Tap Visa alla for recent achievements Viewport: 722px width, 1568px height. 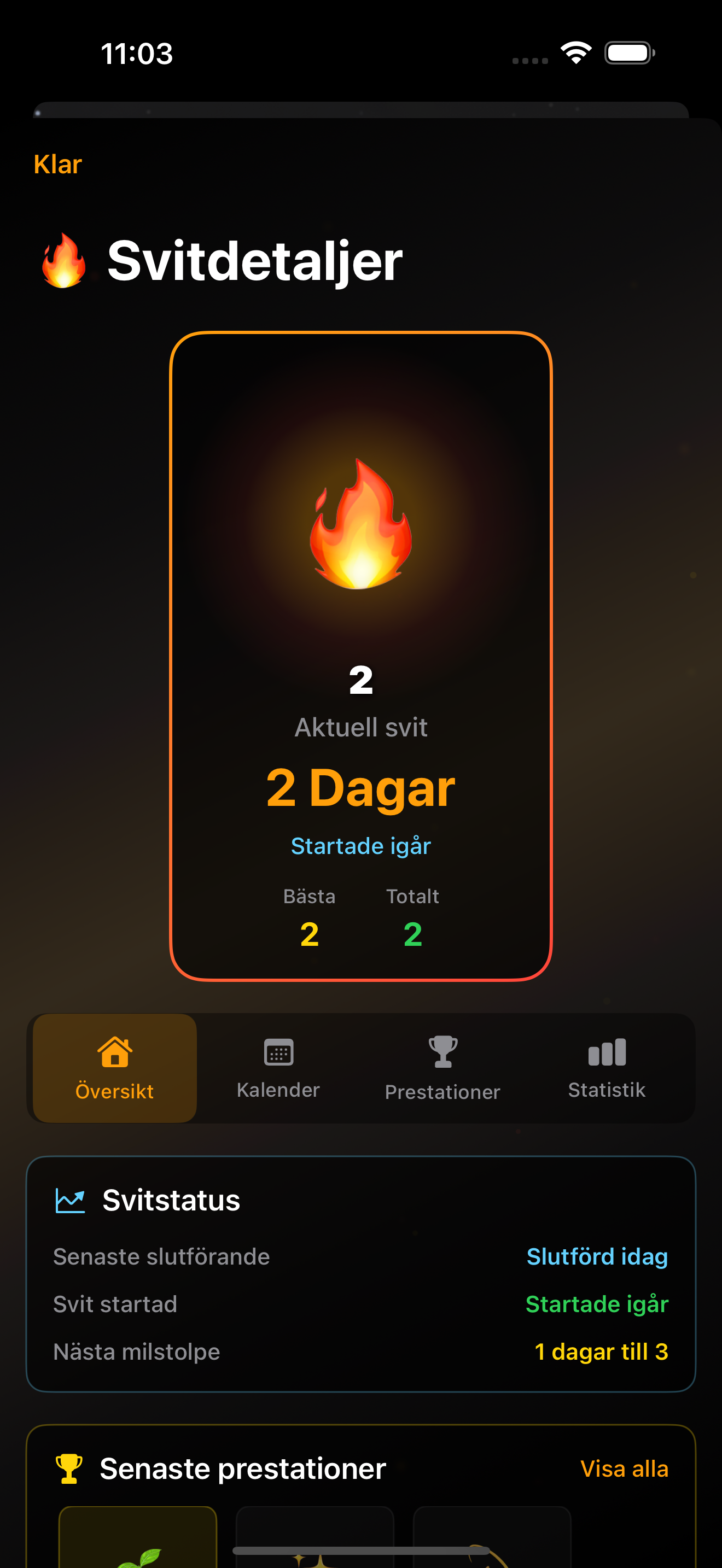[624, 1468]
